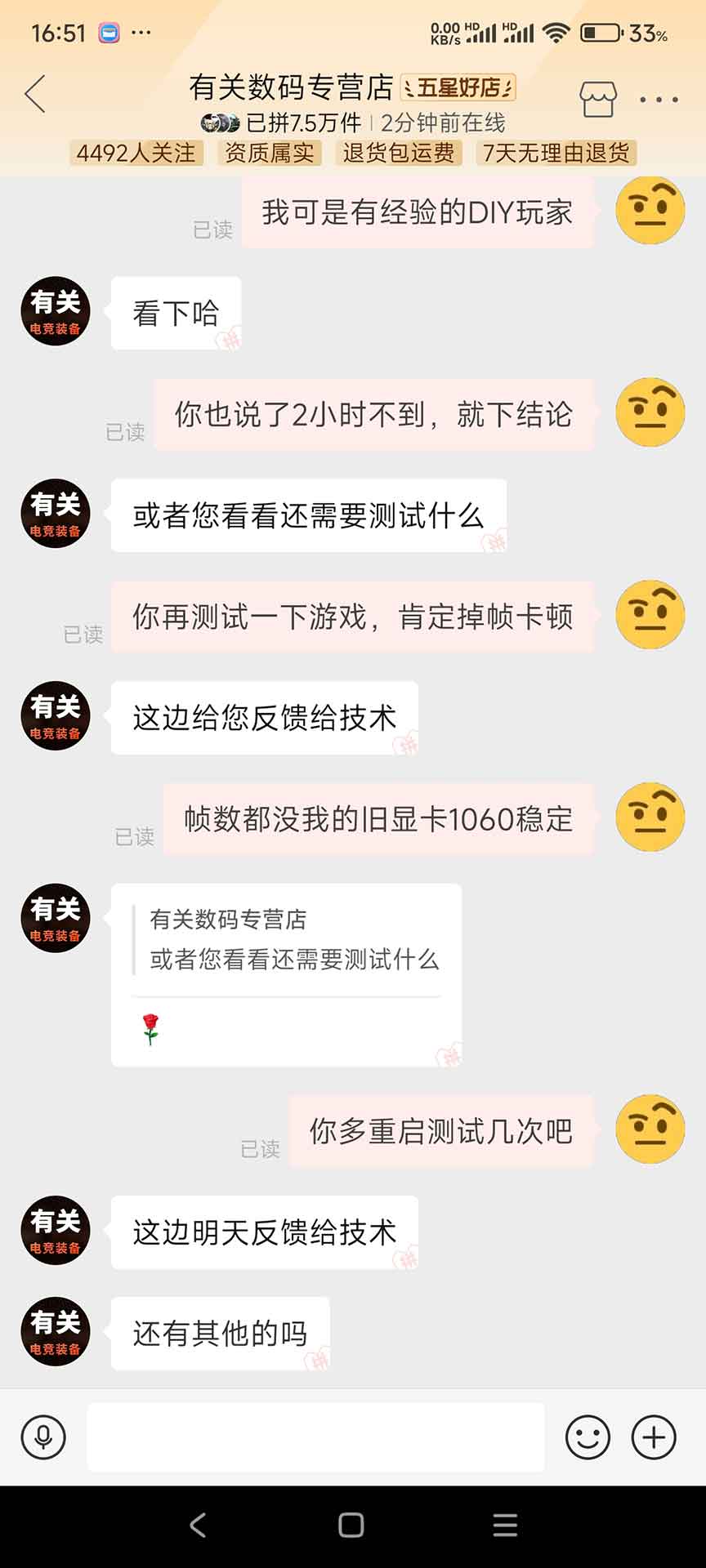Tap the seller avatar beside 看下哈
The width and height of the screenshot is (706, 1568).
[56, 311]
